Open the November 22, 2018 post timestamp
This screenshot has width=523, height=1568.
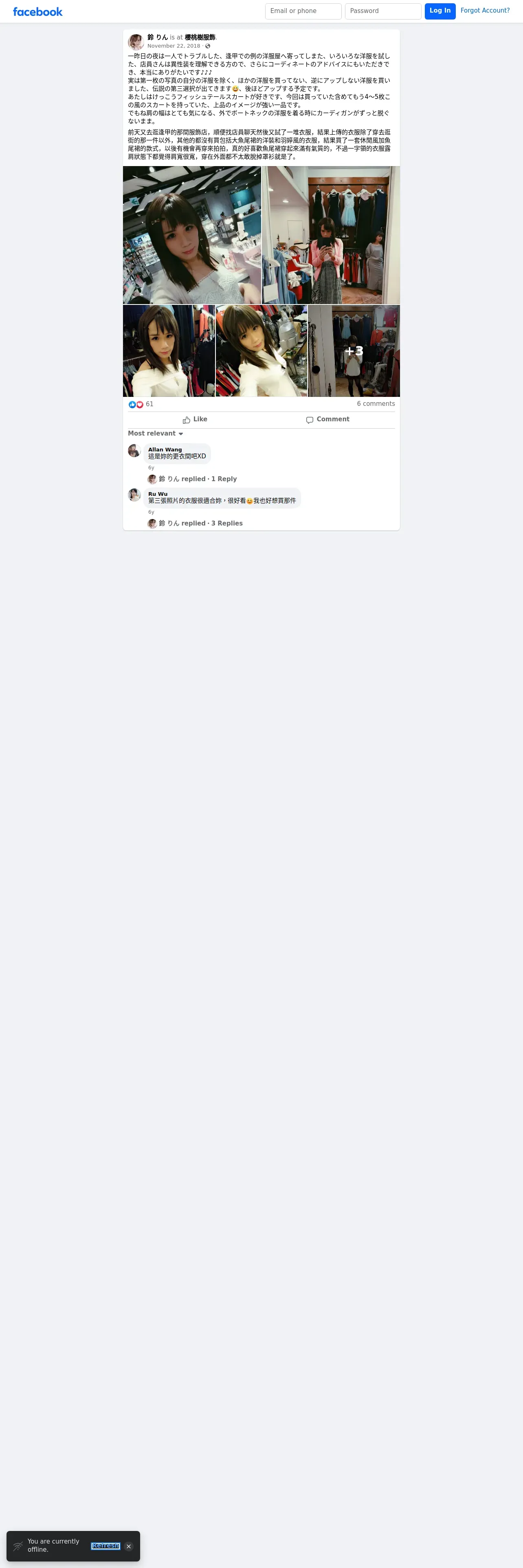(x=174, y=46)
